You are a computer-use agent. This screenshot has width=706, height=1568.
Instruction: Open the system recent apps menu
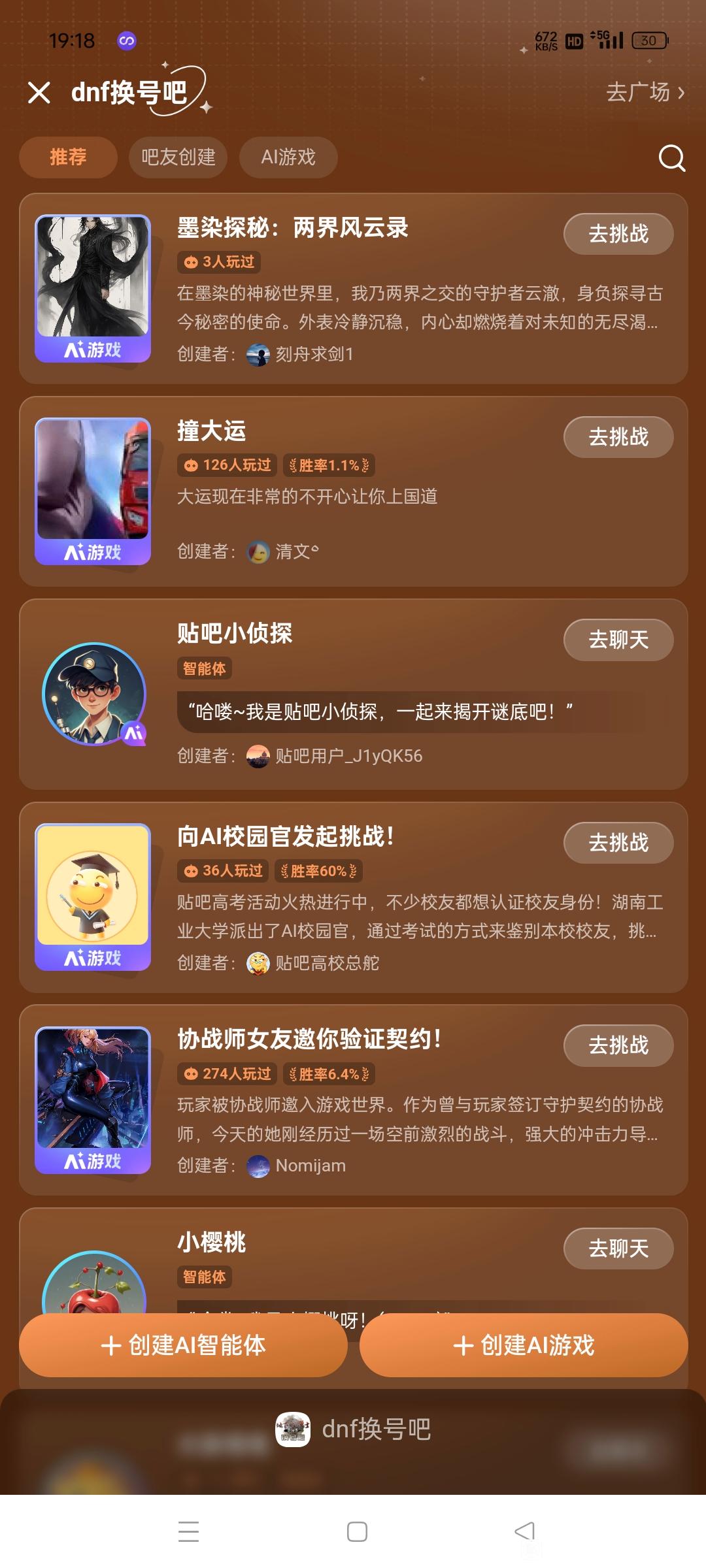188,1531
